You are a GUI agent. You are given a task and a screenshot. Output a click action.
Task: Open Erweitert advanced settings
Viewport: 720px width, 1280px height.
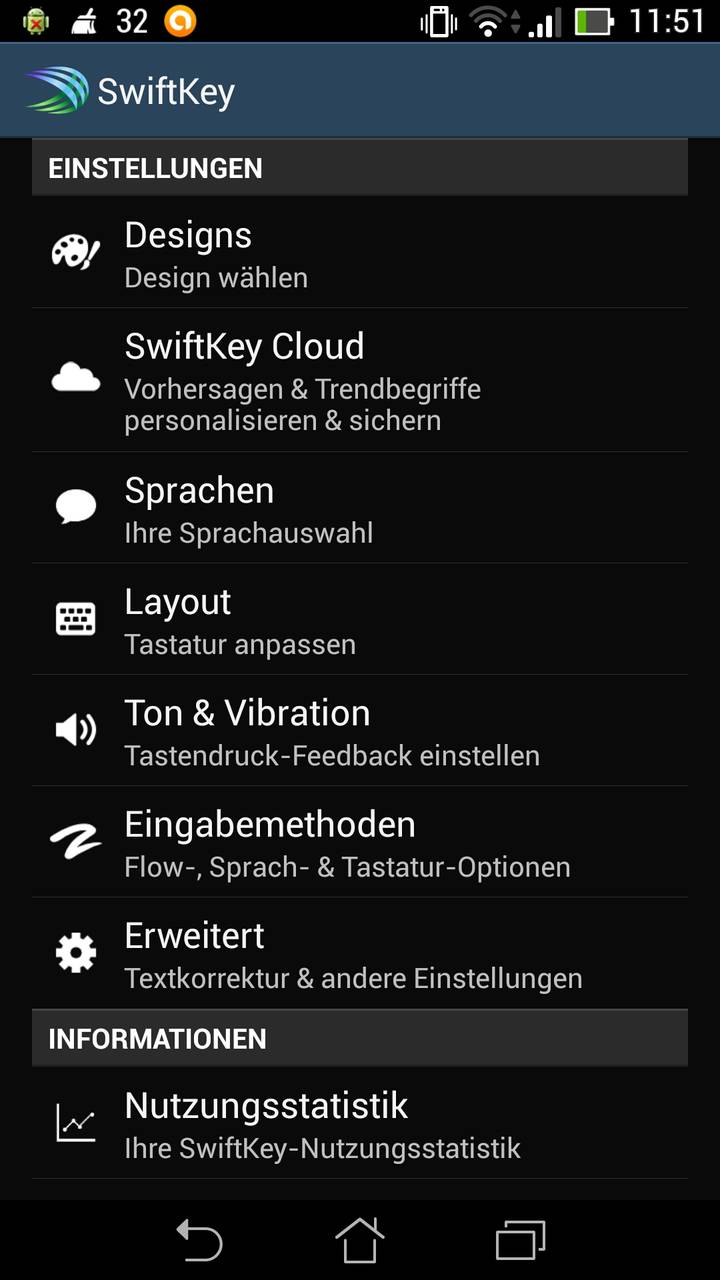[x=360, y=953]
